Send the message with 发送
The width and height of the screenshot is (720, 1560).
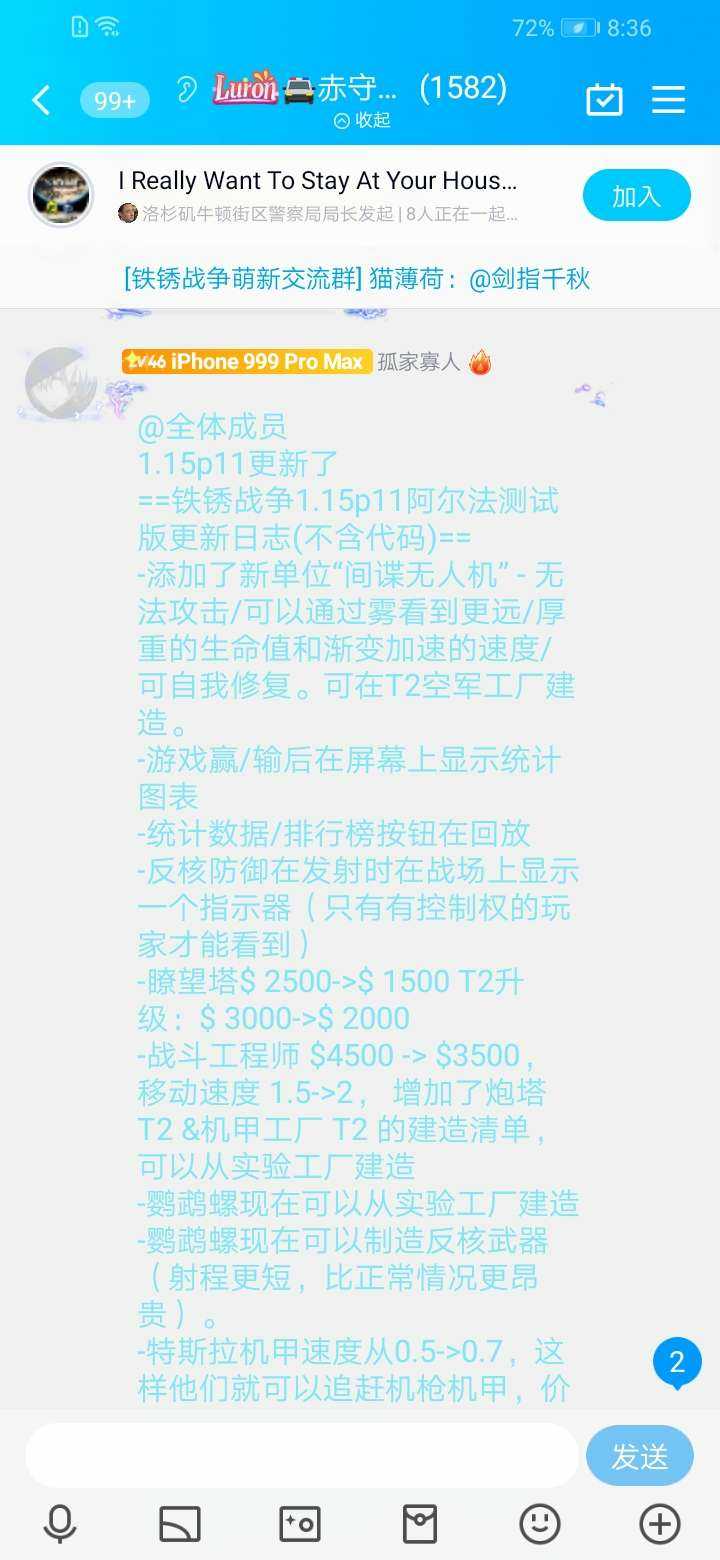tap(640, 1456)
